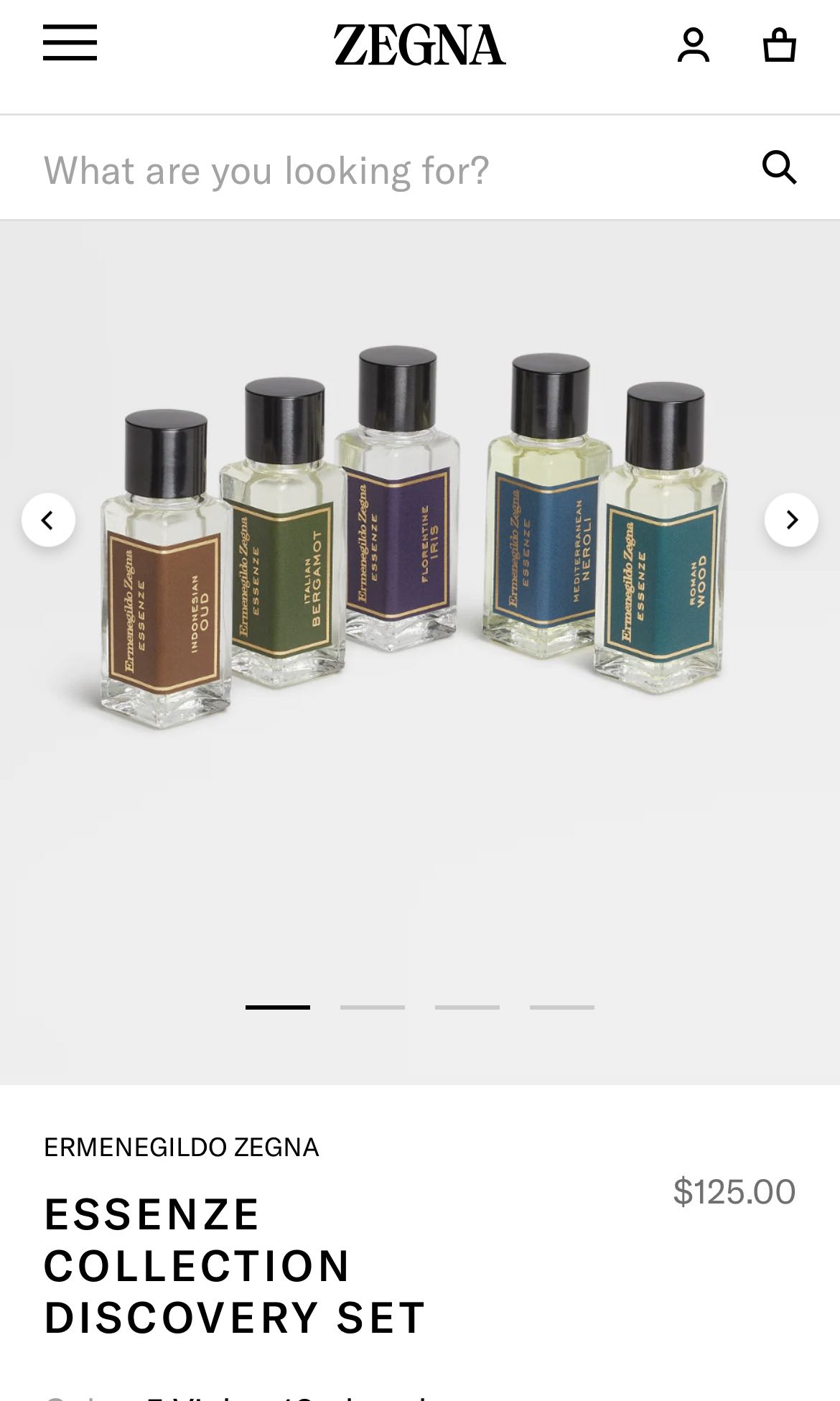
Task: Jump to the second image indicator
Action: pyautogui.click(x=373, y=1007)
